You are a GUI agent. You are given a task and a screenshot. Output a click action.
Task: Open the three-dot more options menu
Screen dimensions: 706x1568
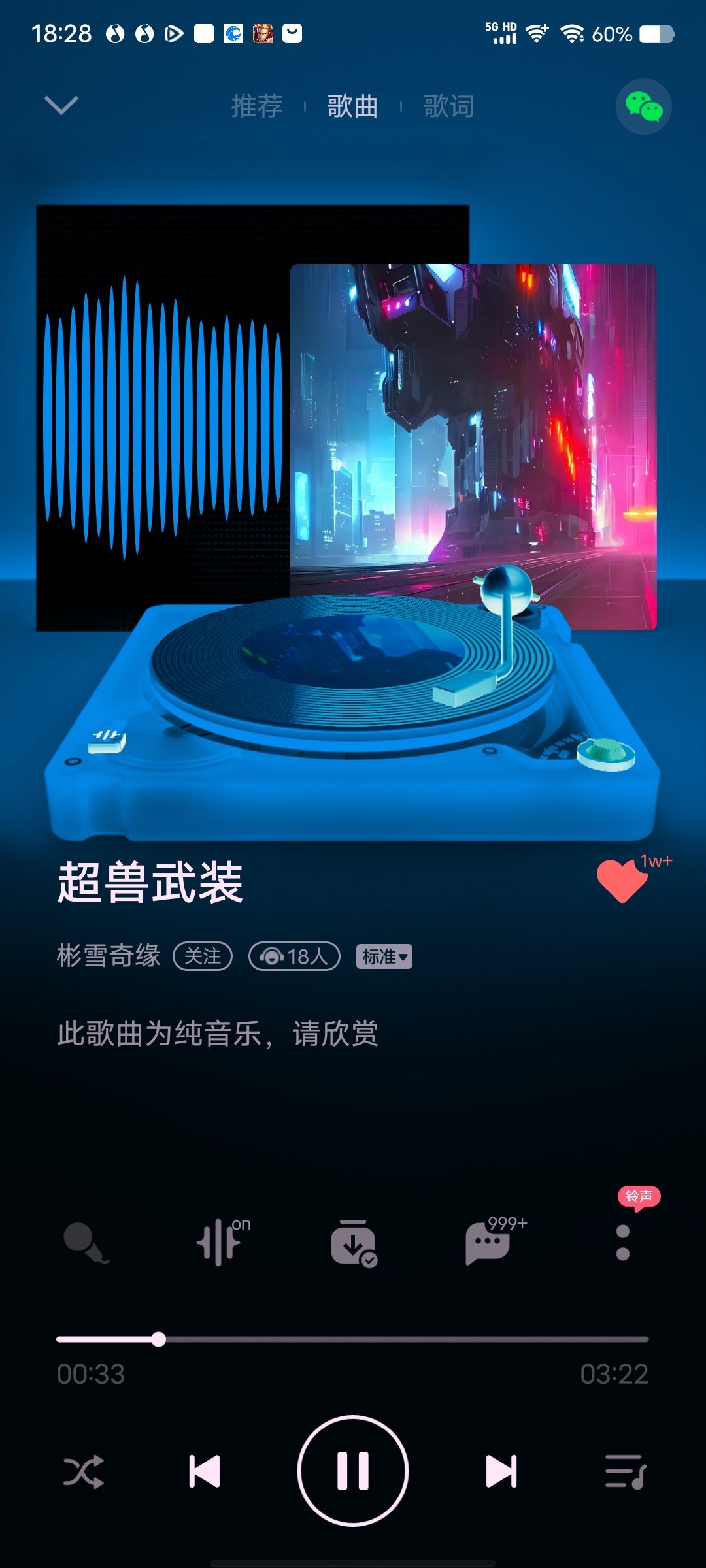623,1242
